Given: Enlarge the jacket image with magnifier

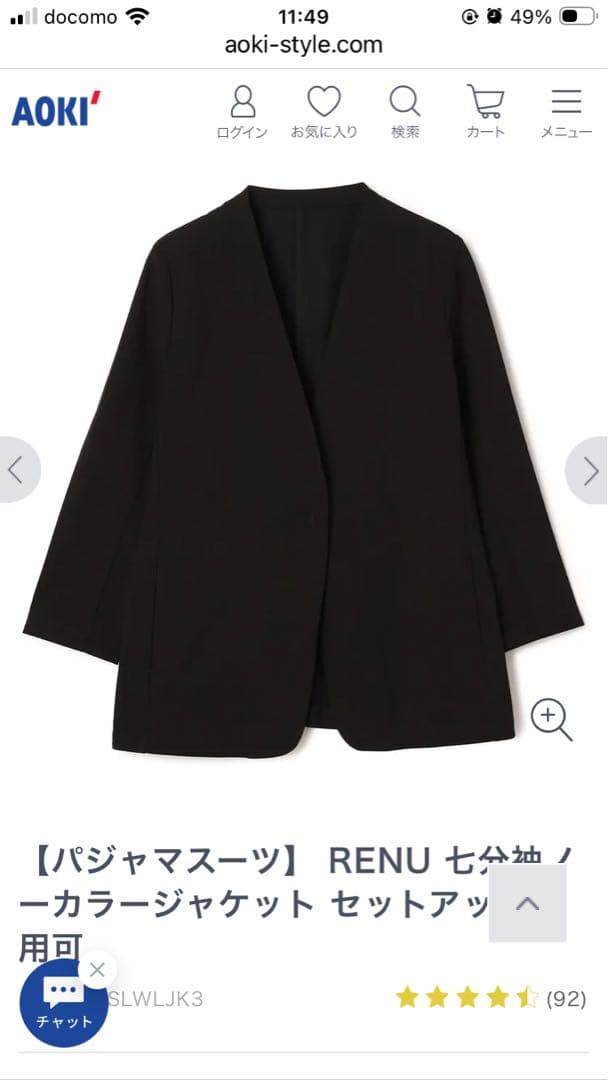Looking at the screenshot, I should pyautogui.click(x=552, y=720).
